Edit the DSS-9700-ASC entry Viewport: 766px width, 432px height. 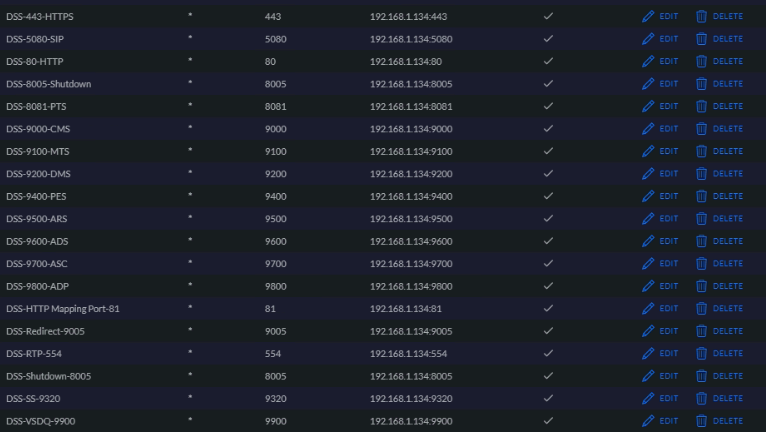(x=660, y=264)
